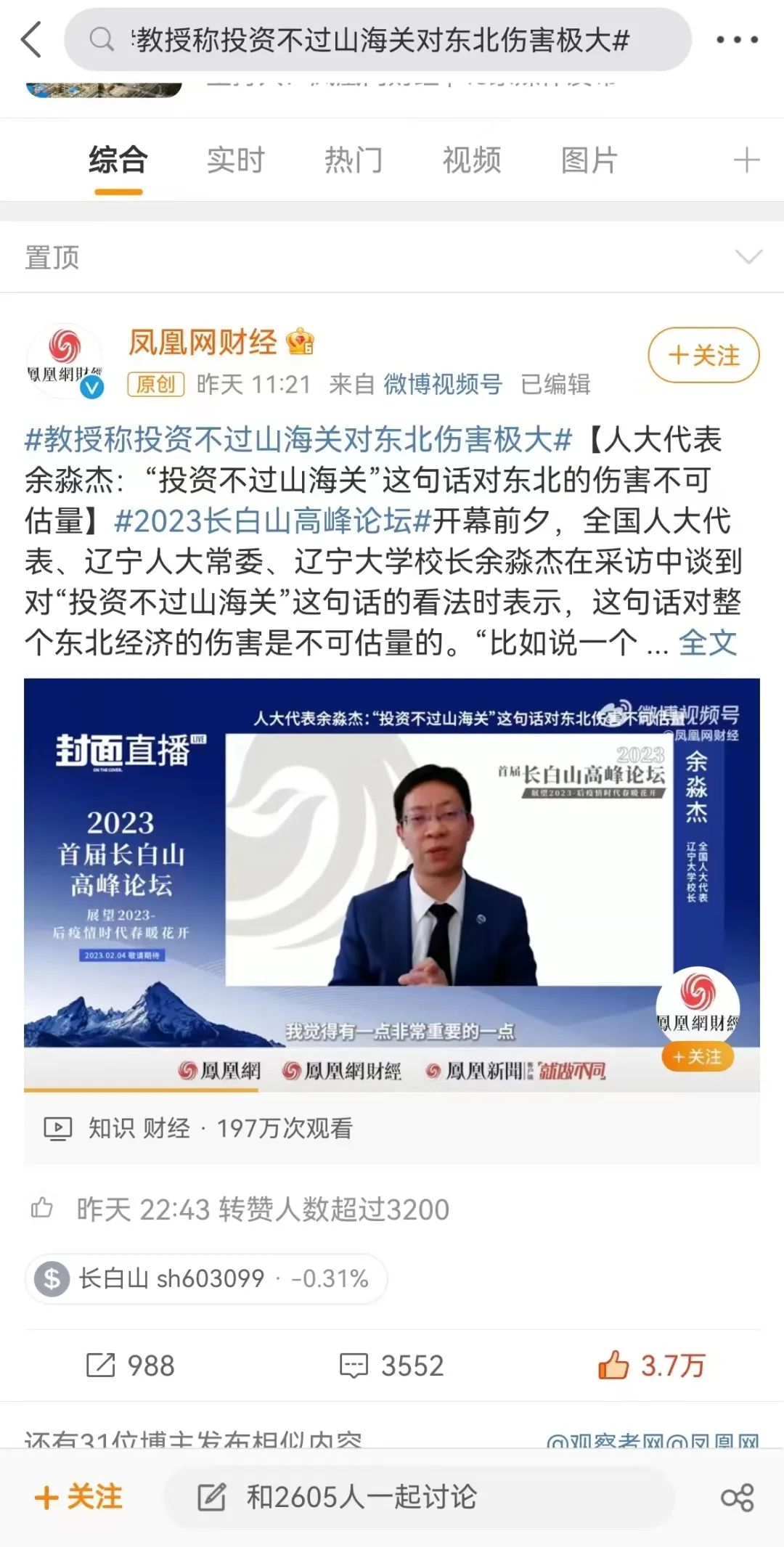Go back using the top arrow

(32, 39)
